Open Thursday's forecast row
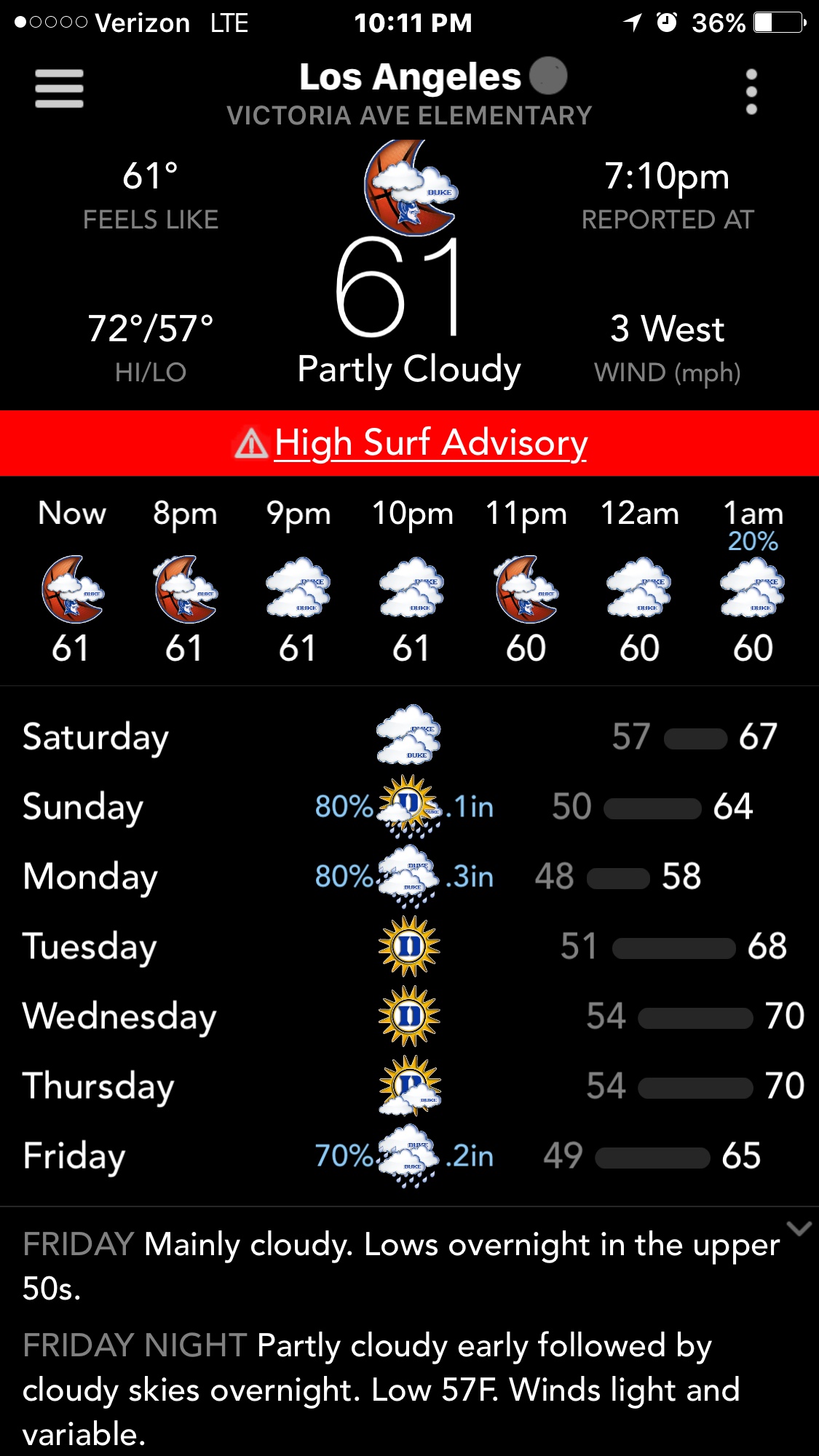The image size is (819, 1456). tap(409, 1086)
